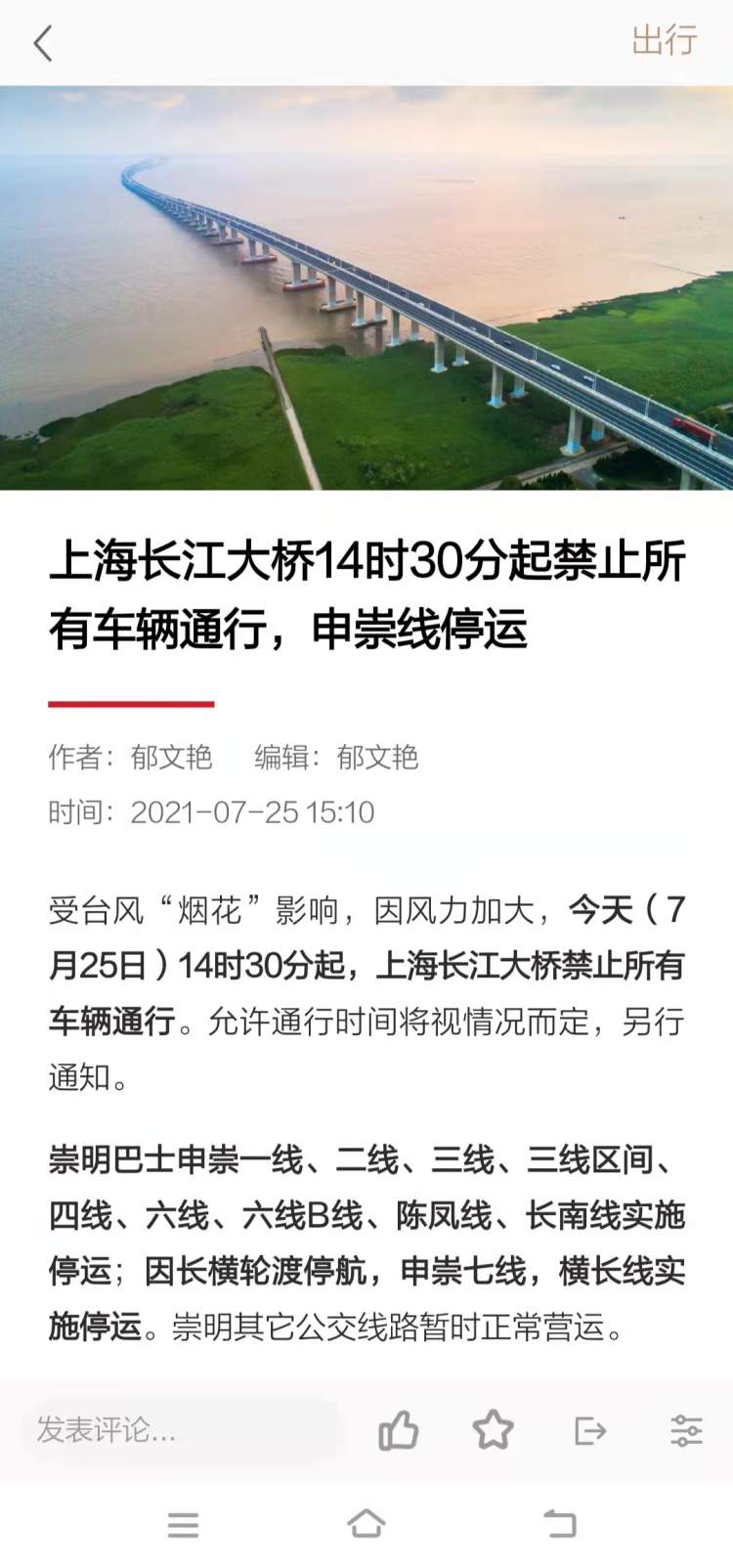Open system recent apps menu
The image size is (733, 1568).
coord(183,1524)
